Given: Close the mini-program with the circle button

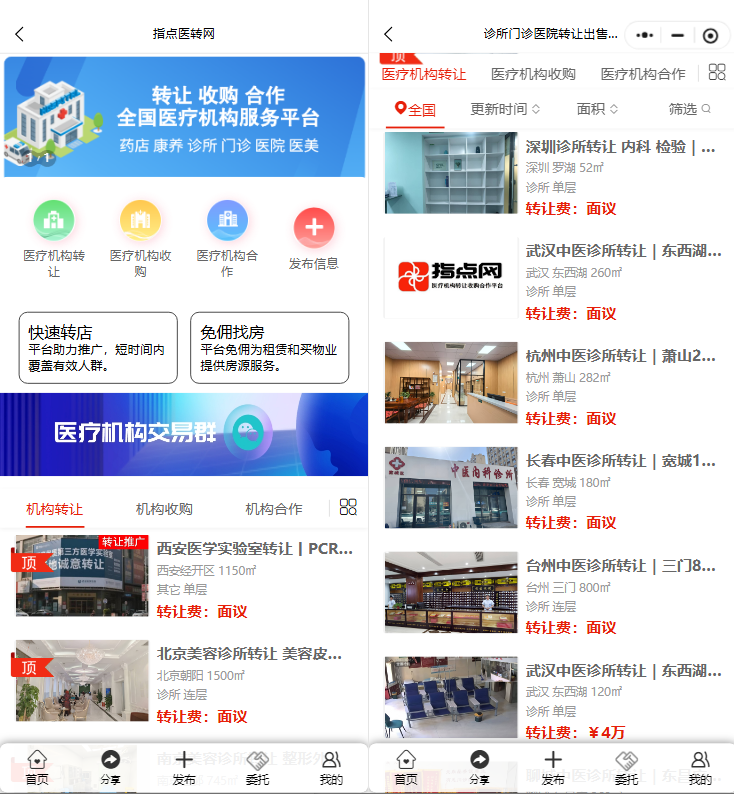Looking at the screenshot, I should [710, 35].
